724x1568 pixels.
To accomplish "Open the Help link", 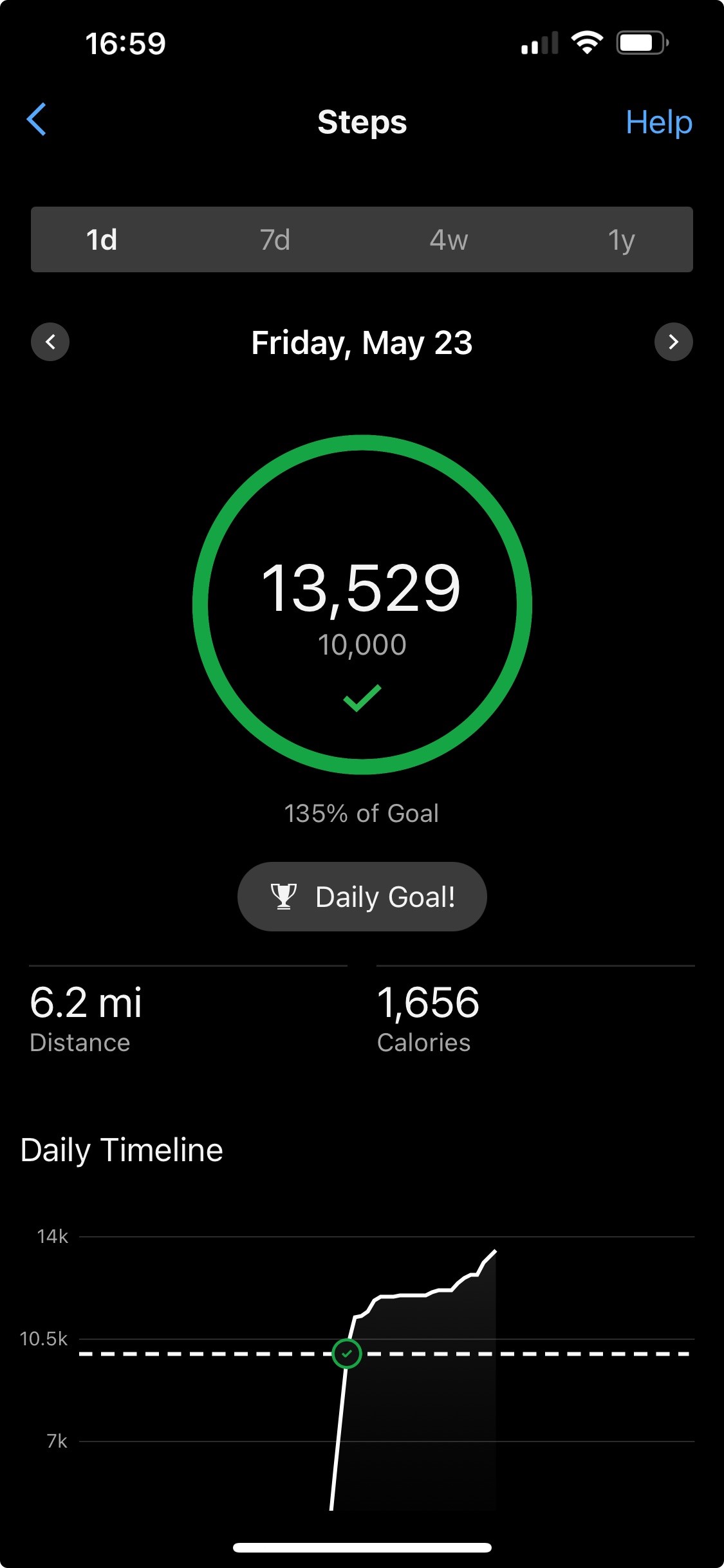I will point(659,122).
